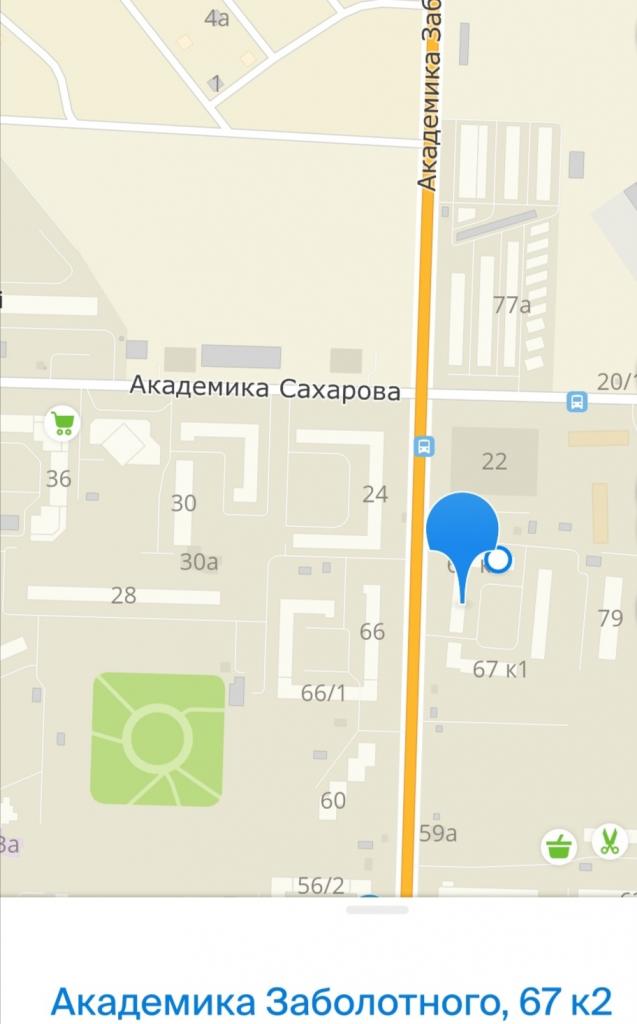Open the grocery cart marker near building 36
637x1024 pixels.
[x=62, y=424]
